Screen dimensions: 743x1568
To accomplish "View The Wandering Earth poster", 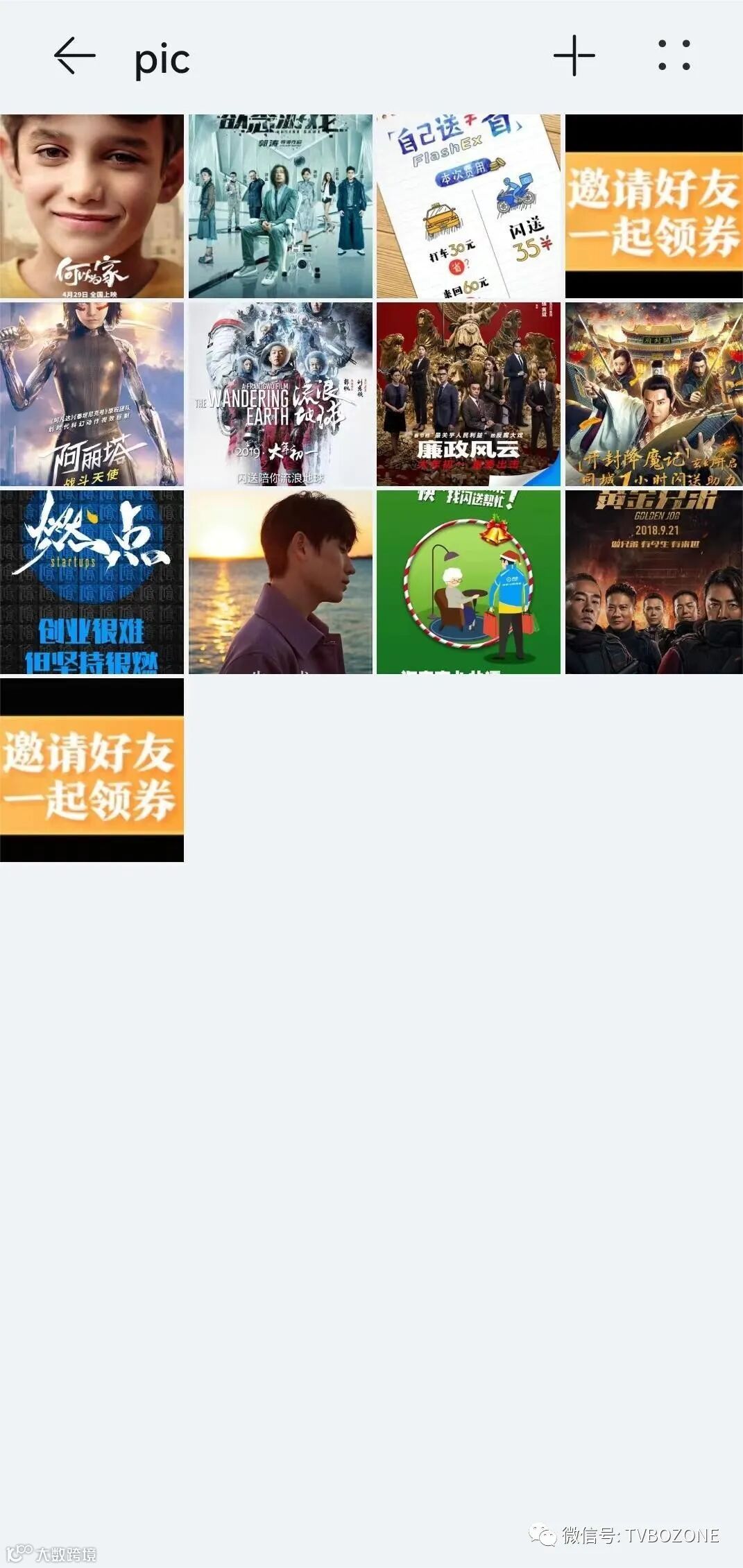I will click(280, 394).
